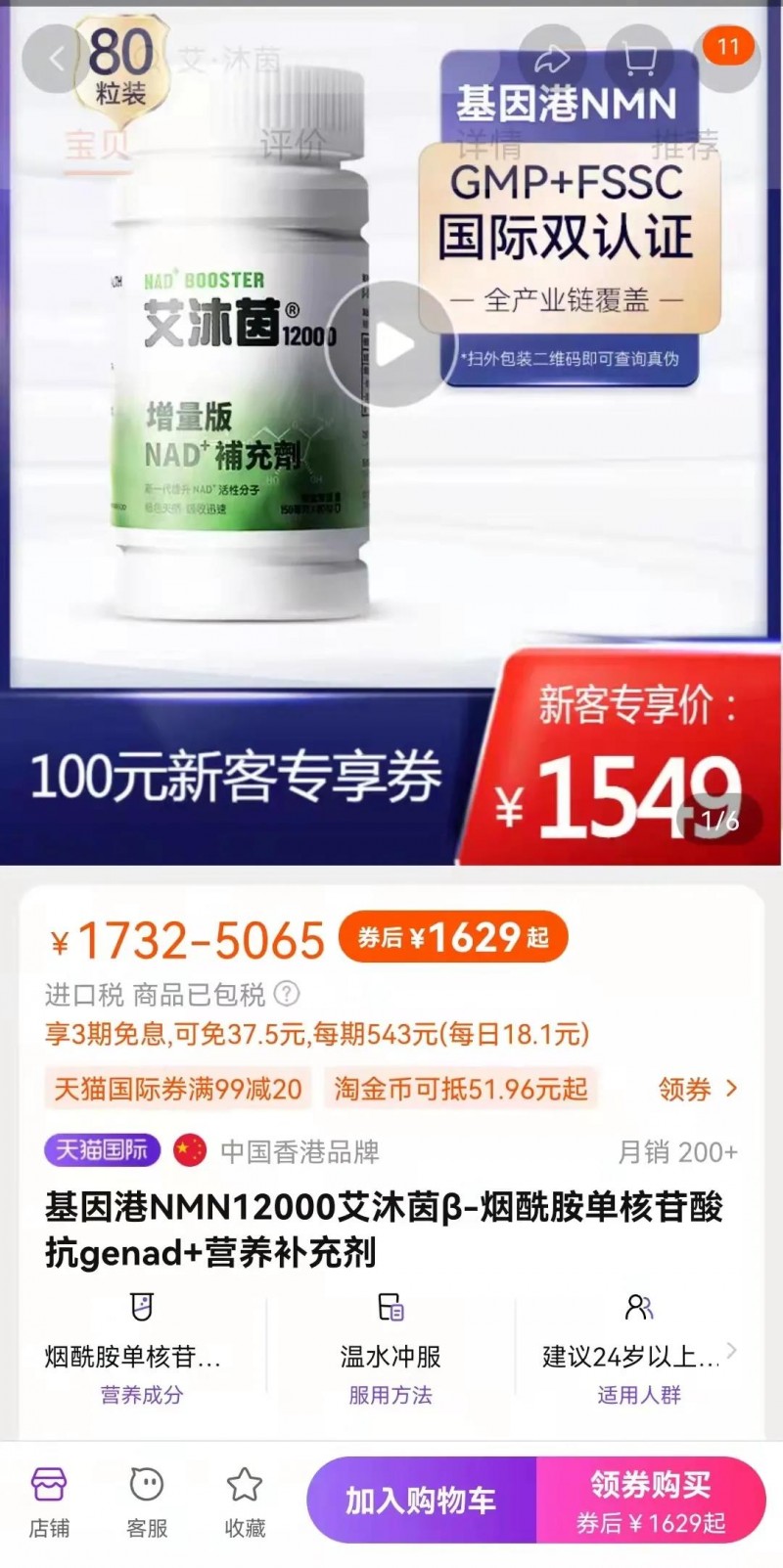This screenshot has height=1568, width=783.
Task: Open the shopping cart
Action: point(639,60)
